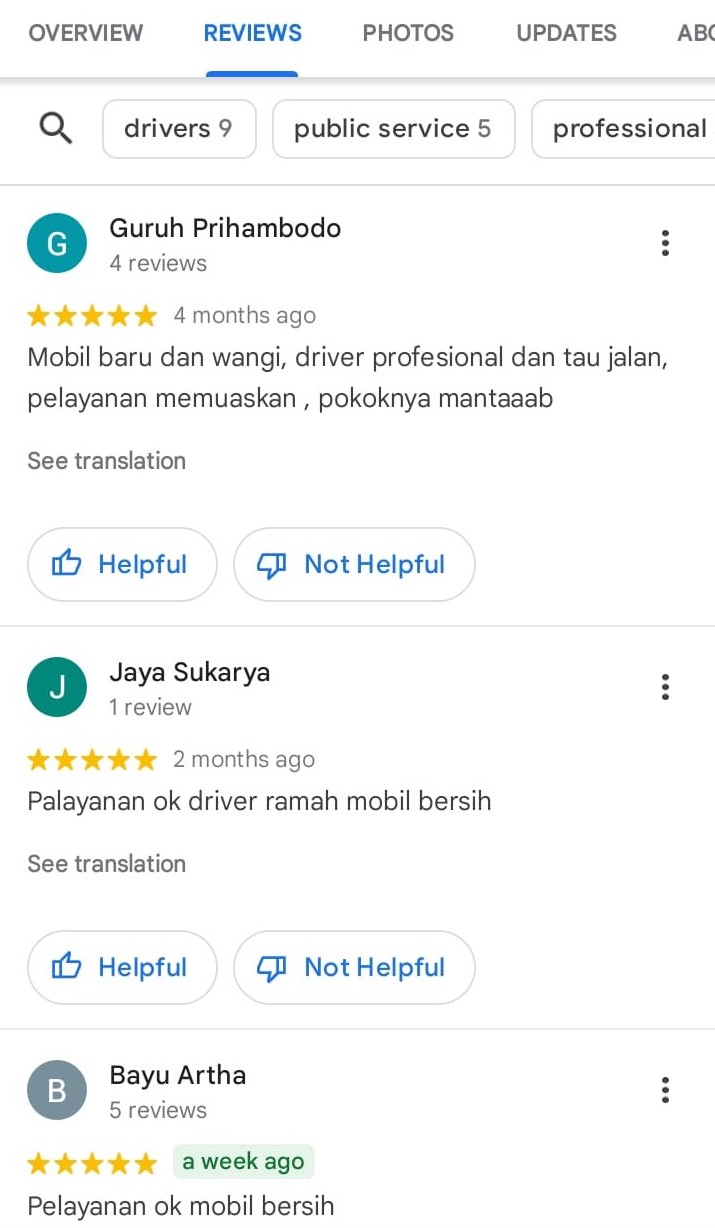Mark Guruh Prihambodo's review as Helpful

(122, 565)
